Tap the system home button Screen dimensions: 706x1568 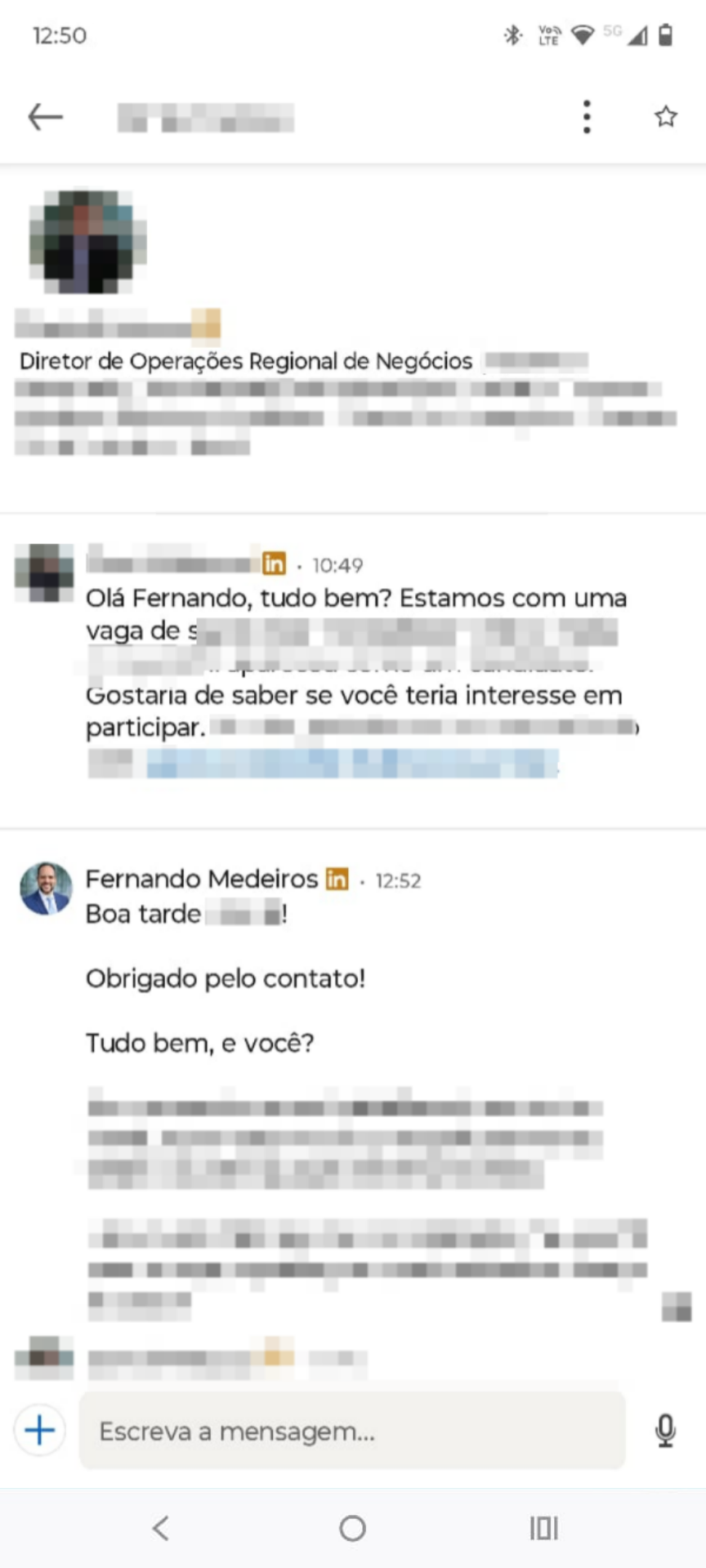point(352,1528)
